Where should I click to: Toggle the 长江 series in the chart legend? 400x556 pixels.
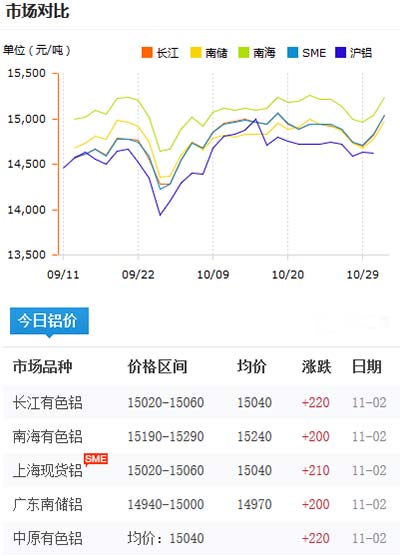click(x=160, y=53)
